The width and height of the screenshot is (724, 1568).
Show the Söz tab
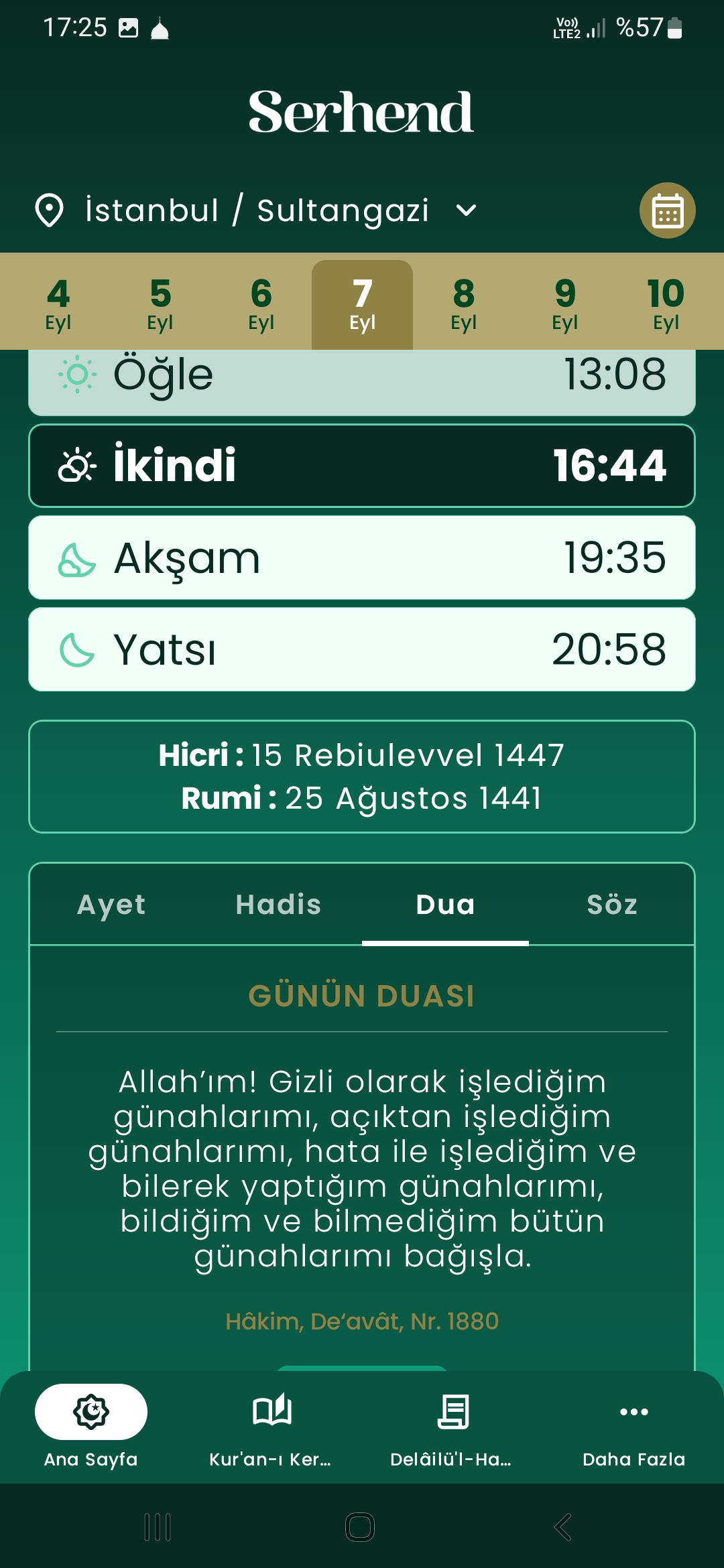pos(612,905)
